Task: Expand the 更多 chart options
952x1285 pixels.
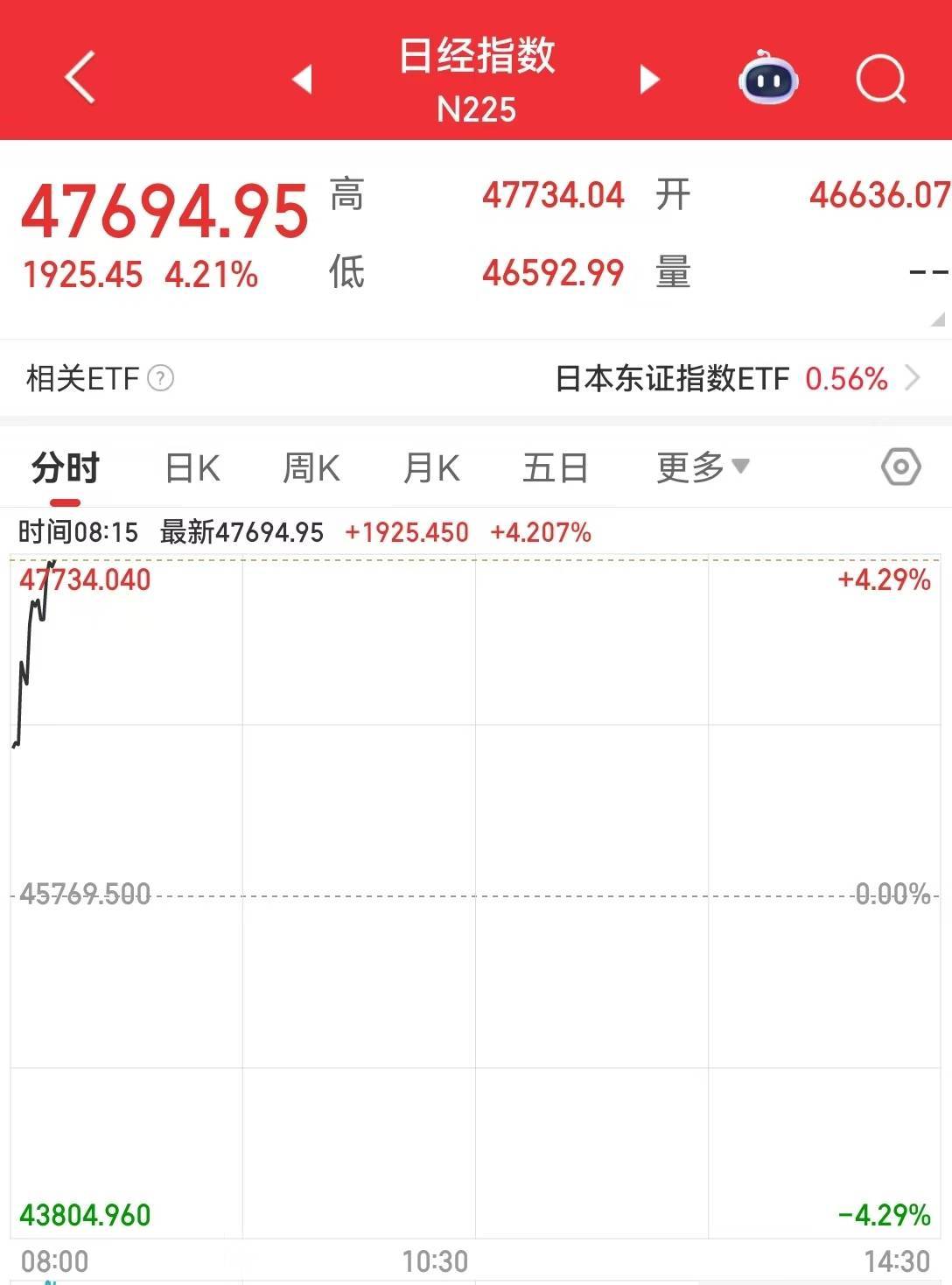Action: [703, 467]
